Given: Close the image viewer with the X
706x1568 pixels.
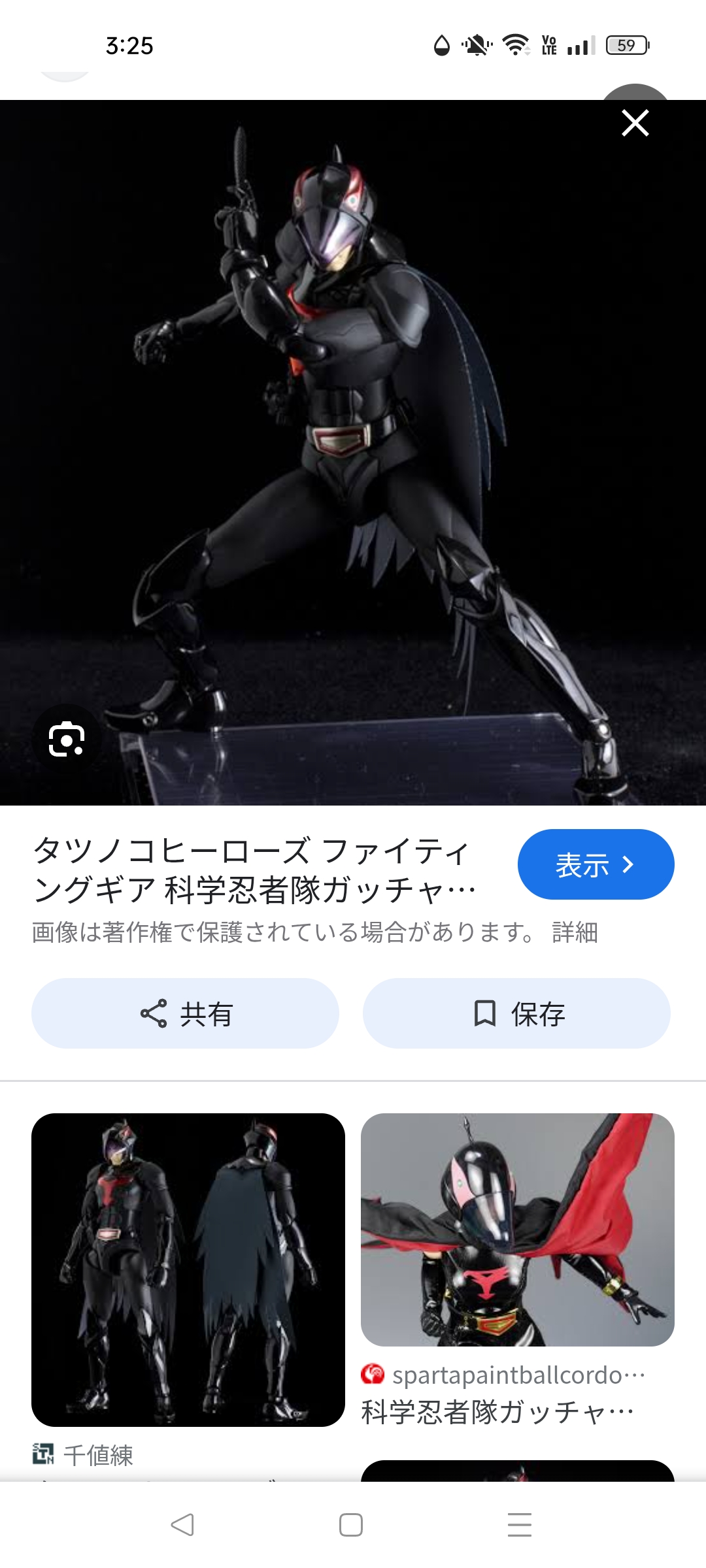Looking at the screenshot, I should pos(635,123).
